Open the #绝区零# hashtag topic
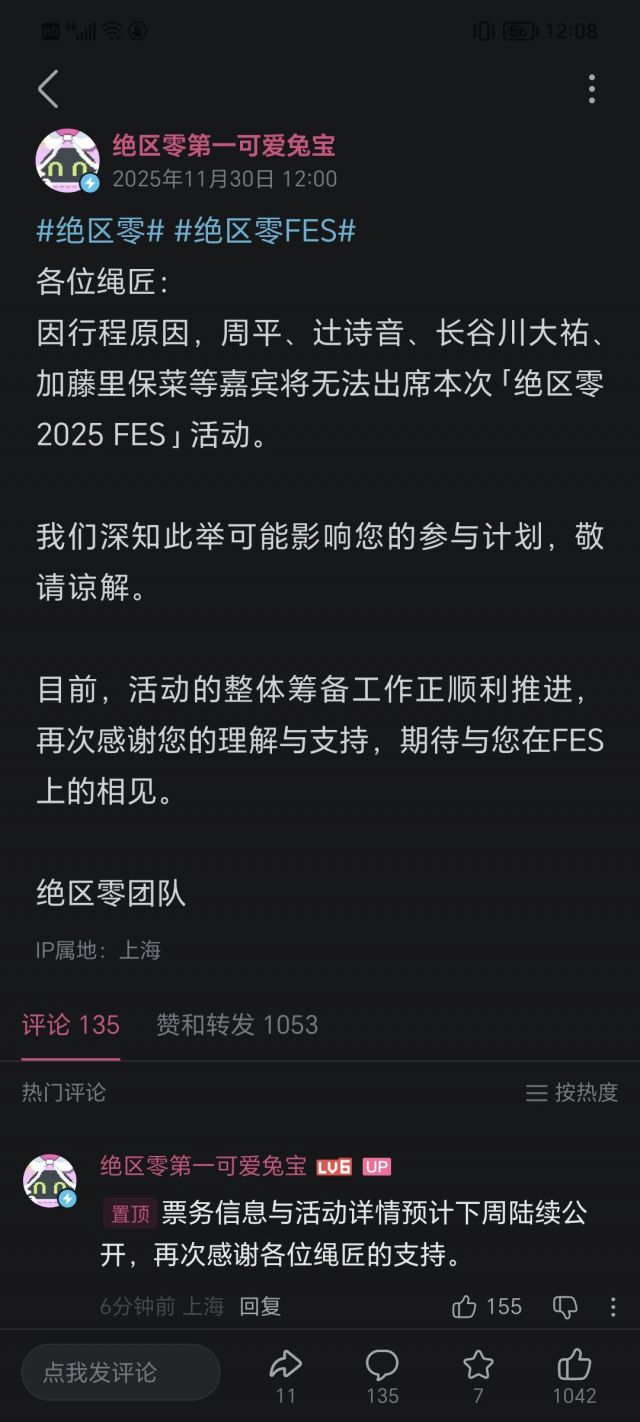 (100, 231)
